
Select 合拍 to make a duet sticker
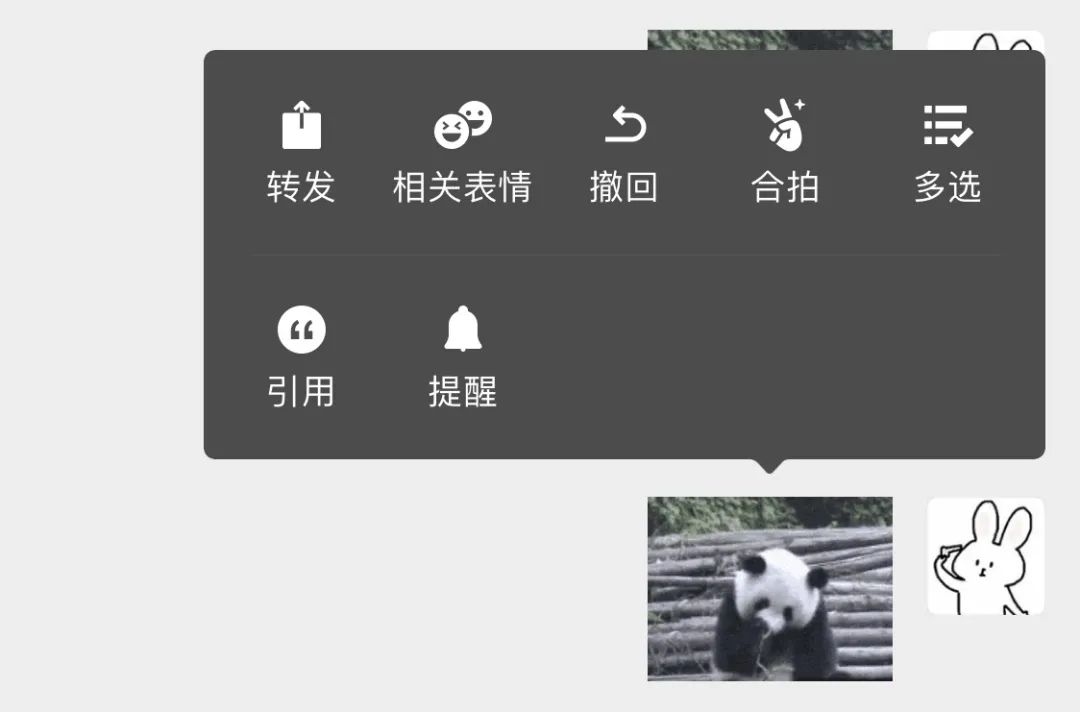point(785,152)
